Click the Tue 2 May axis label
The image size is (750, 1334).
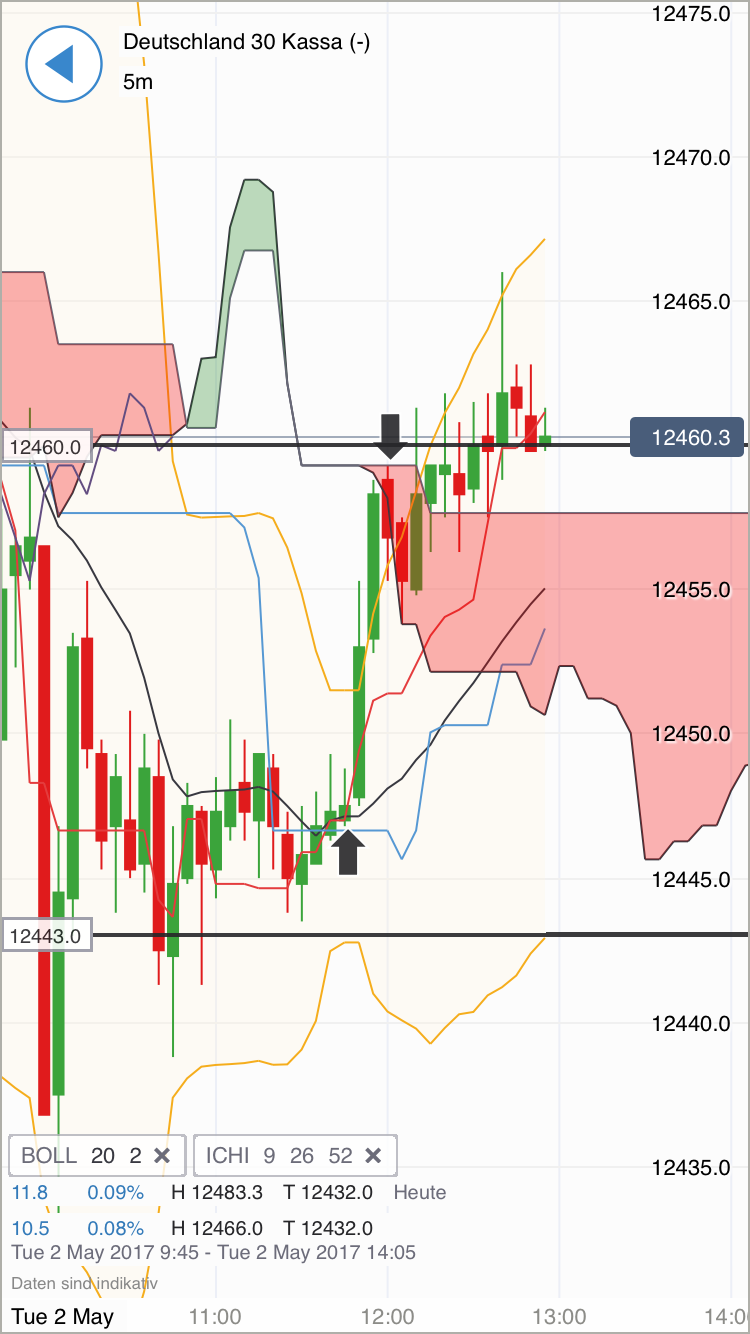click(62, 1317)
